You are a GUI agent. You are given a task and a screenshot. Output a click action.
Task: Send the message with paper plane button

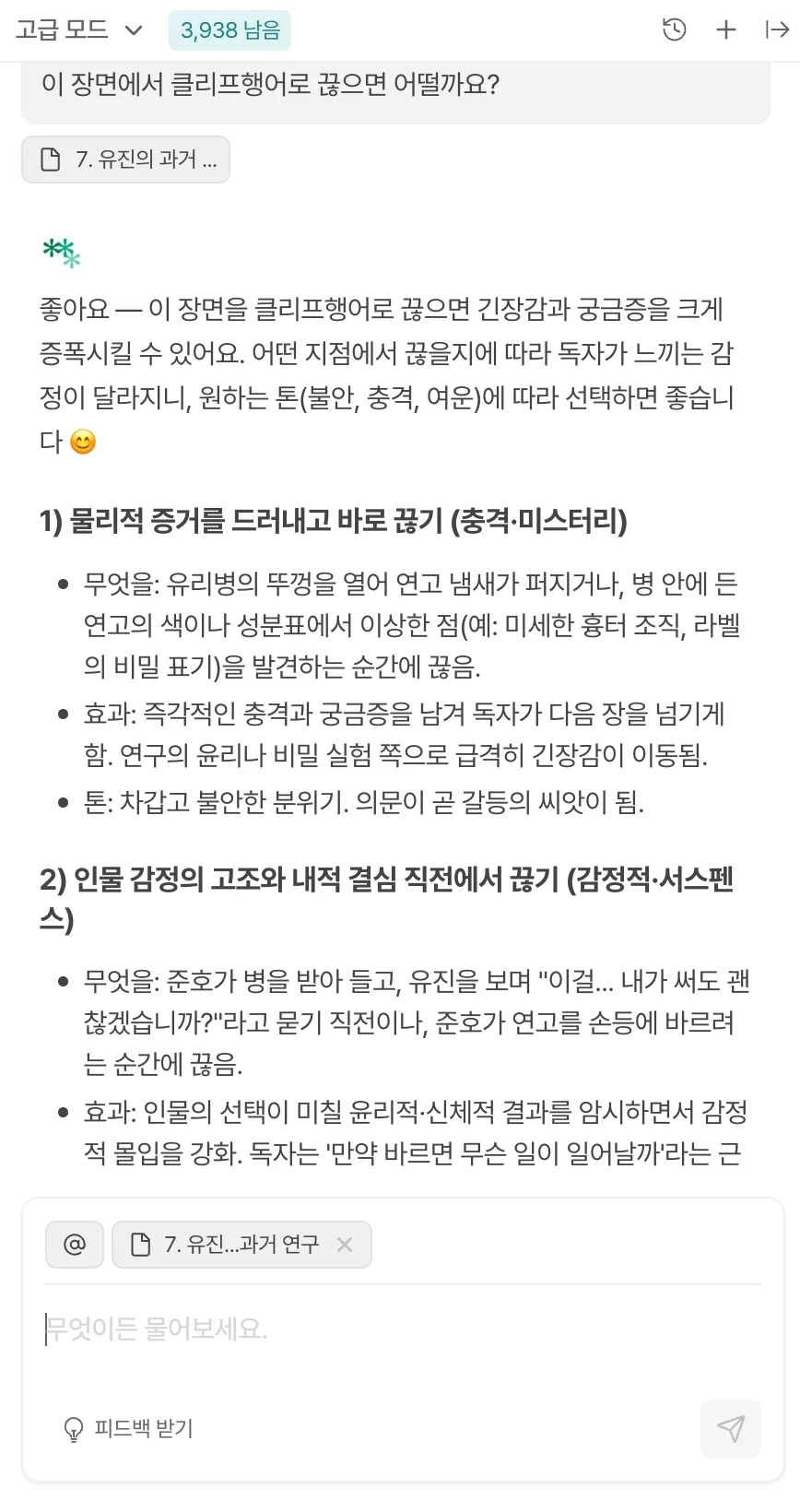(730, 1428)
